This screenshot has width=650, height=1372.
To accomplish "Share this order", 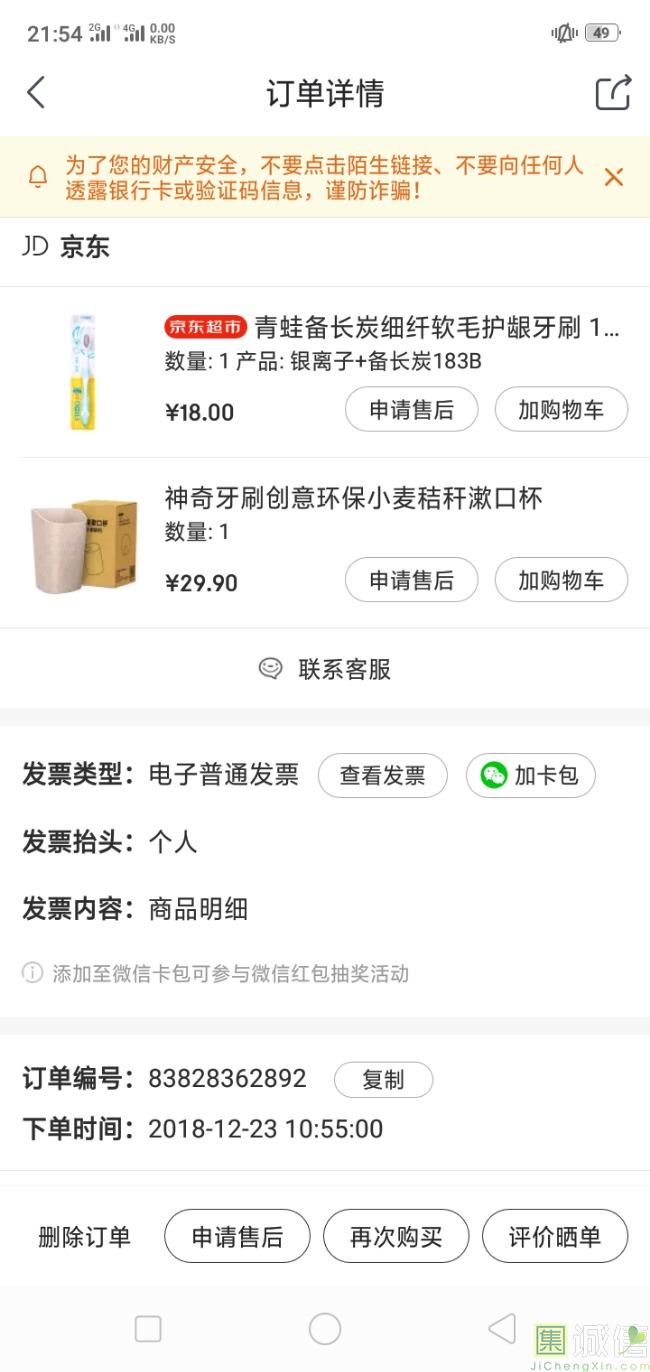I will click(x=613, y=93).
